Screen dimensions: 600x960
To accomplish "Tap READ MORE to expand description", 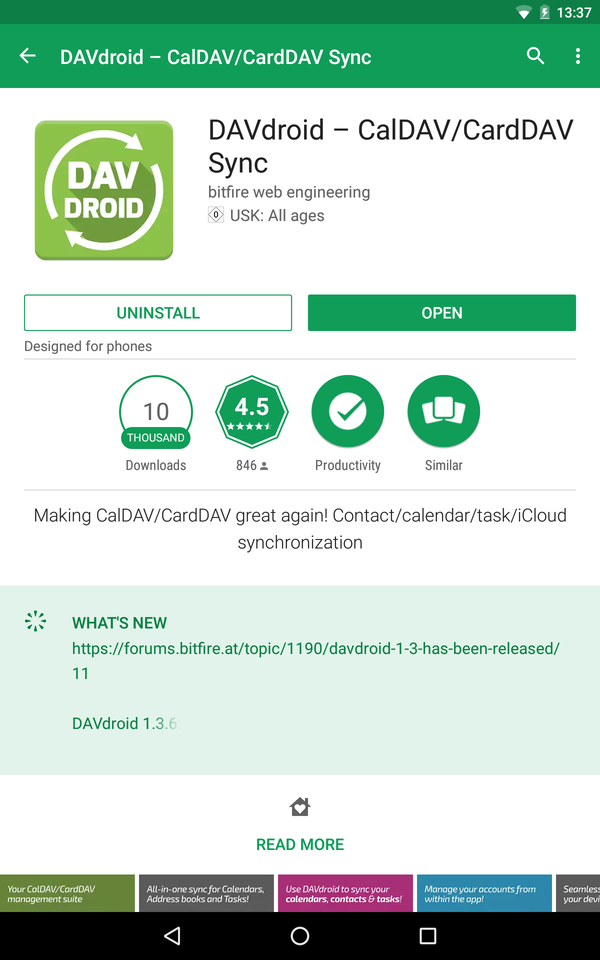I will (x=300, y=844).
